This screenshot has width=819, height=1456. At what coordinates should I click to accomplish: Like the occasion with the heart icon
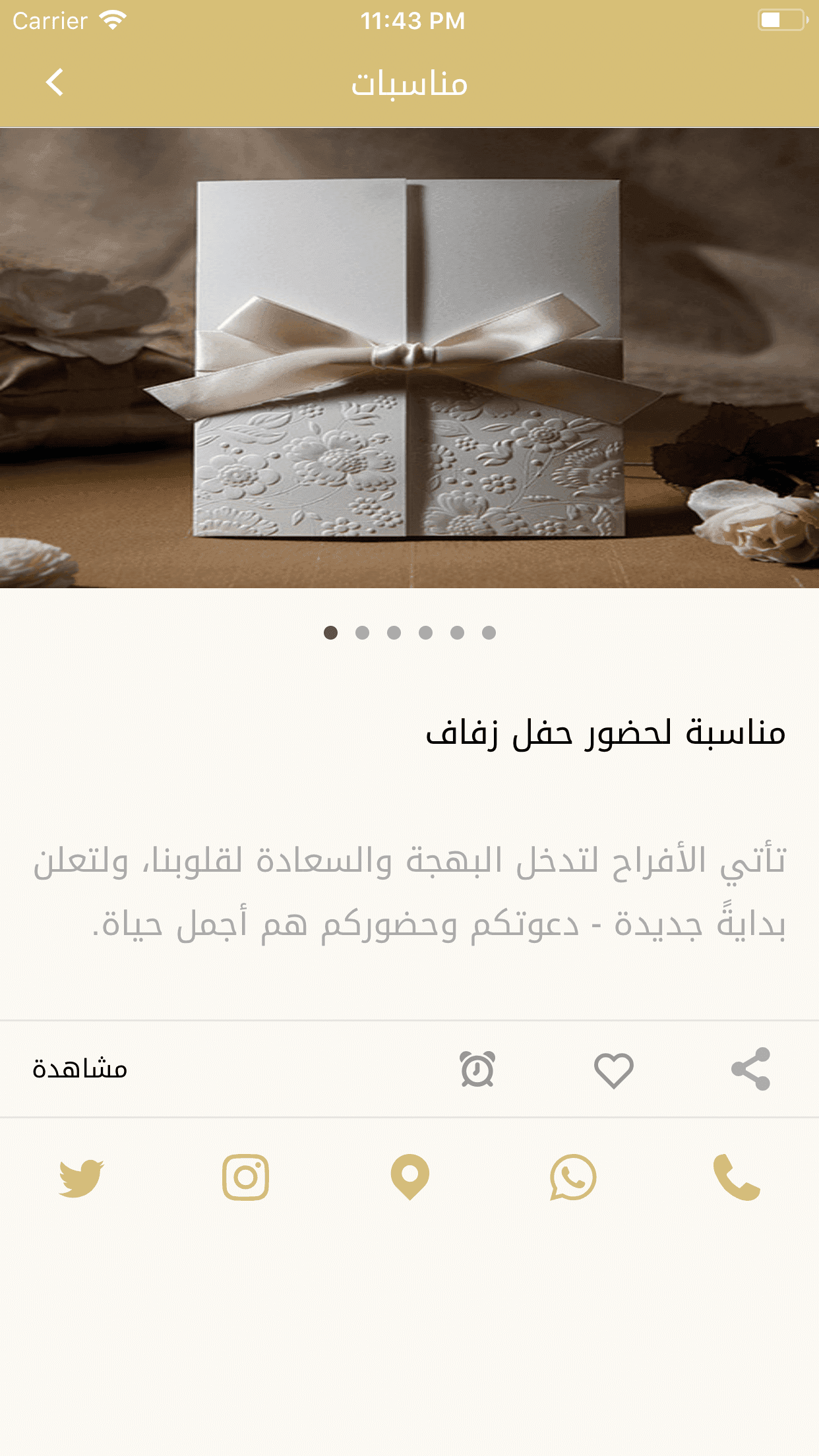[613, 1070]
